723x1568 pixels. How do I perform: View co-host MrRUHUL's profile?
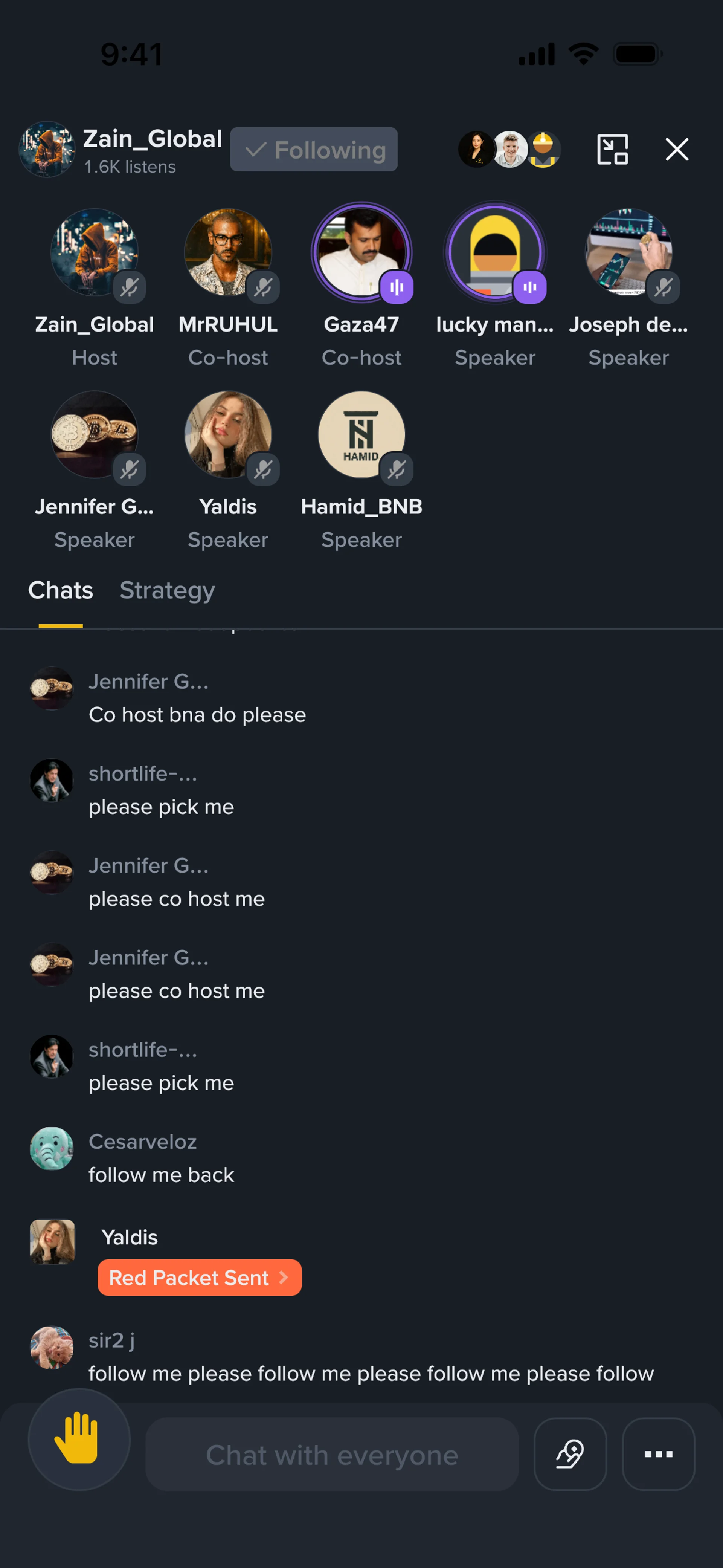[x=227, y=253]
